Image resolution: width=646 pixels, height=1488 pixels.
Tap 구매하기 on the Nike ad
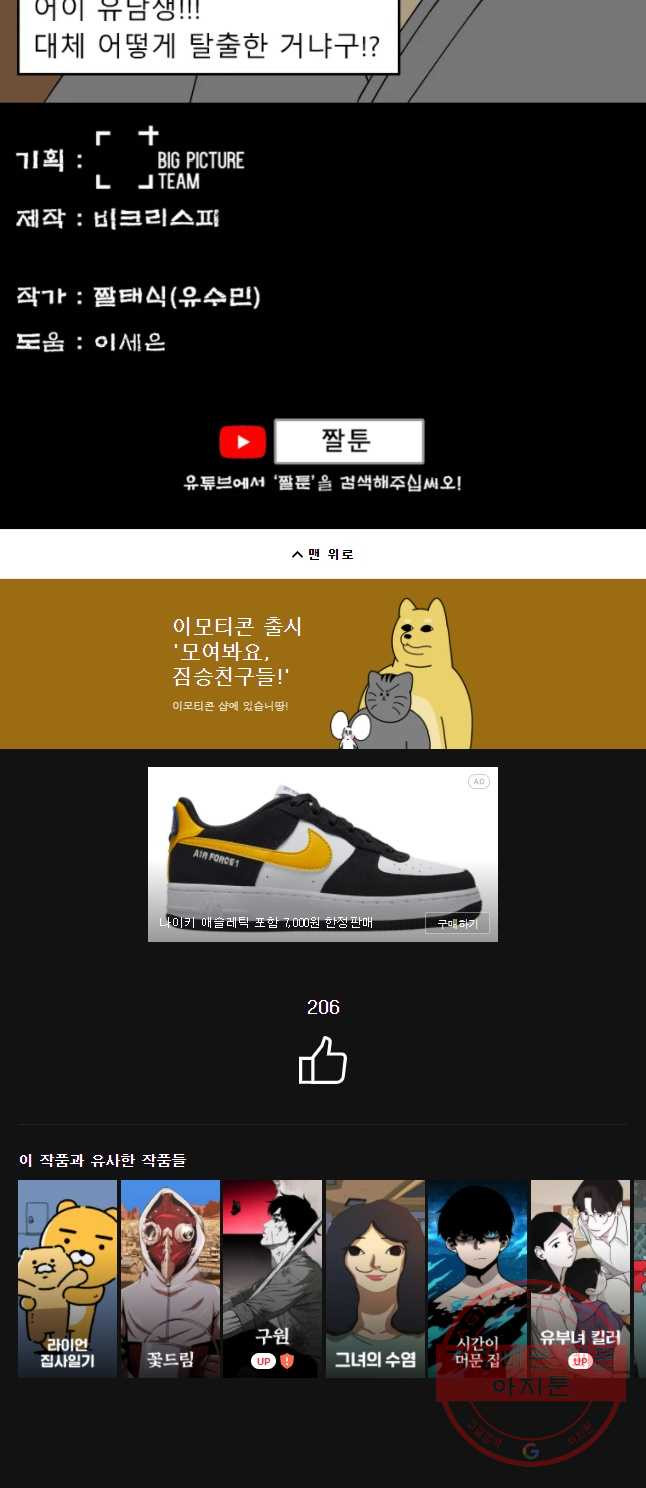[x=457, y=923]
